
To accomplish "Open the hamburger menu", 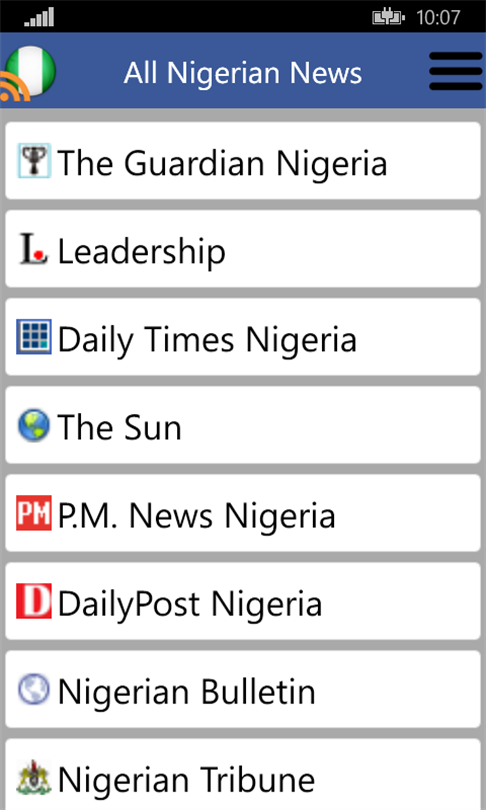I will point(456,71).
